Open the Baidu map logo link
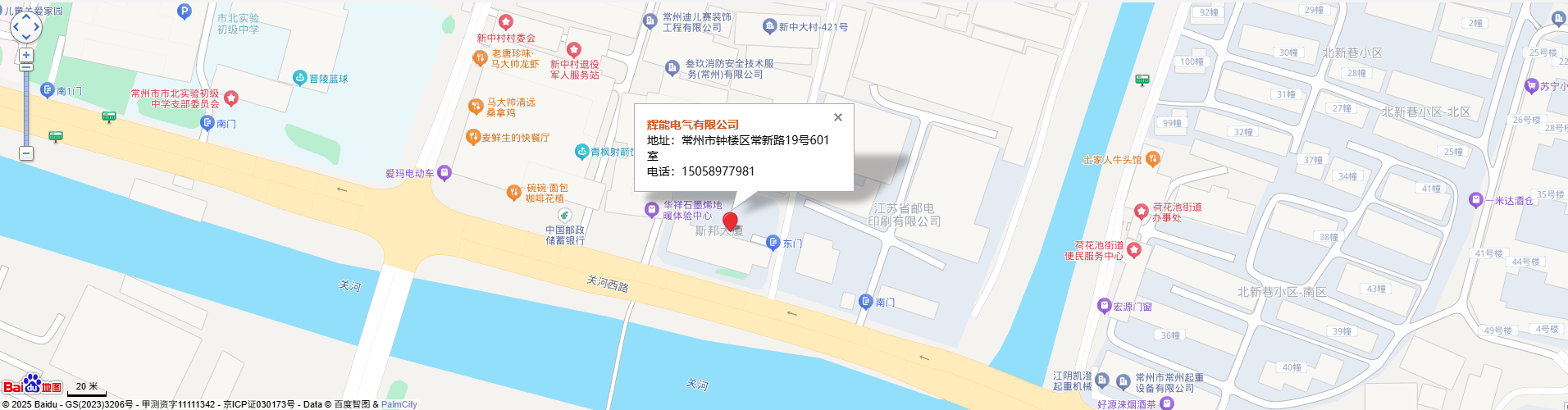The image size is (1568, 410). click(32, 385)
